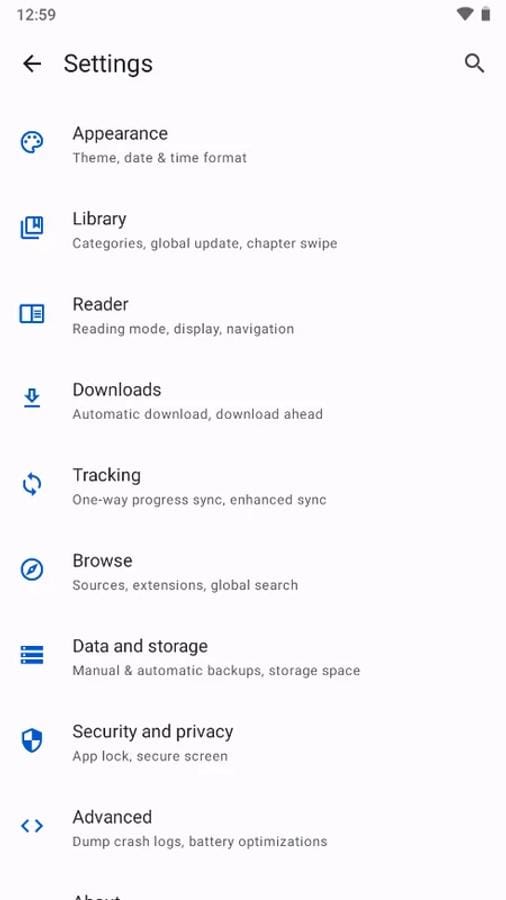Select the Reader settings row
The image size is (506, 900).
(x=253, y=315)
